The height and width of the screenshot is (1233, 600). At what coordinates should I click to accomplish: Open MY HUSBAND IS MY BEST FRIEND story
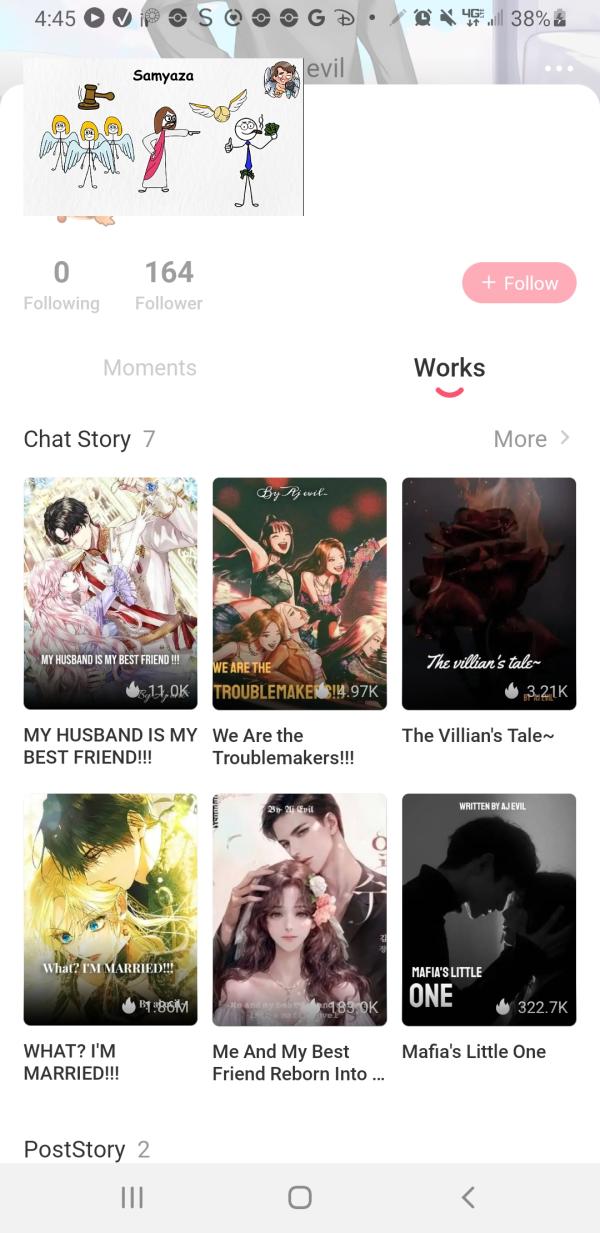point(110,594)
